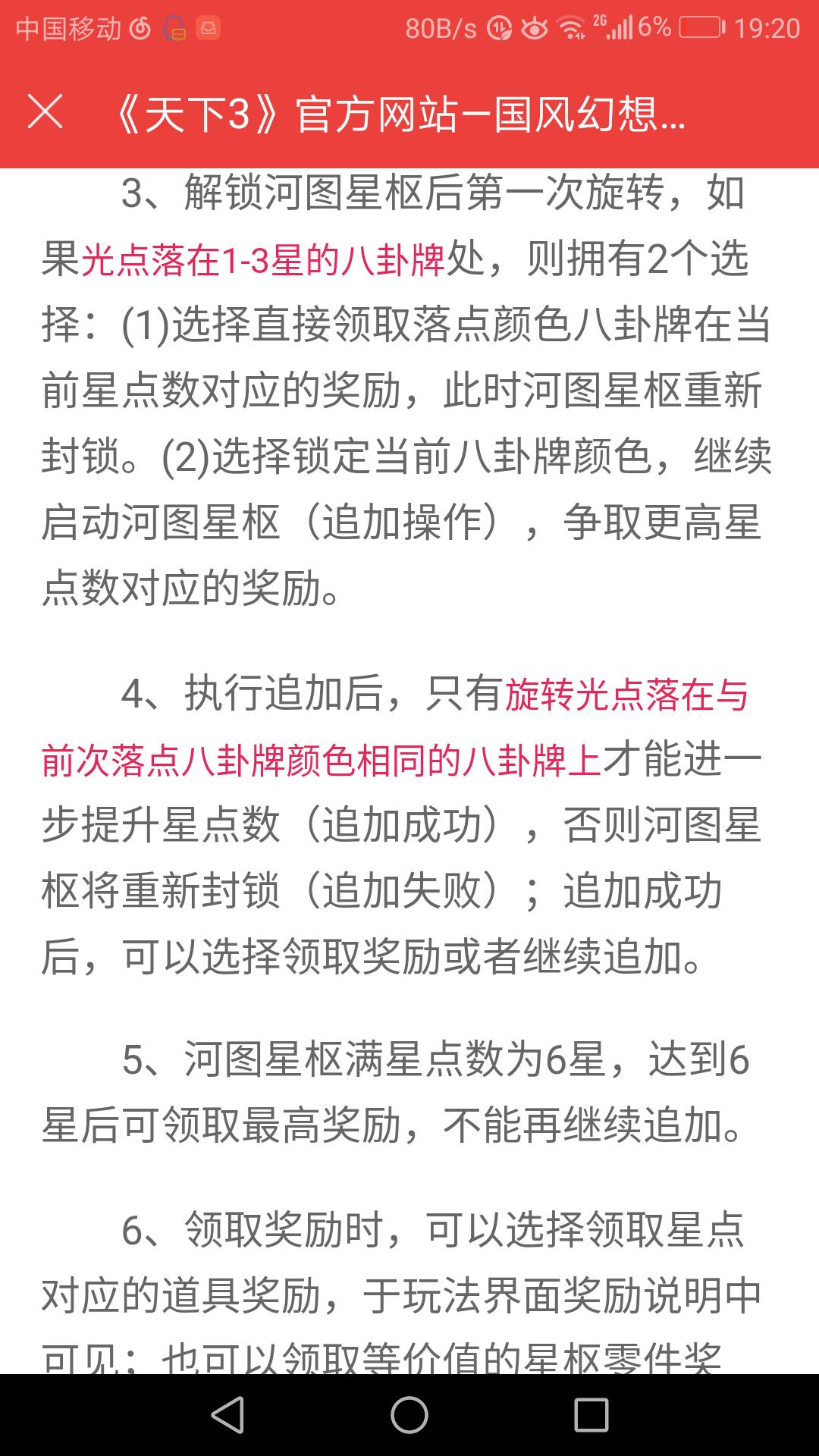Open the recent apps view
The image size is (819, 1456).
coord(591,1415)
